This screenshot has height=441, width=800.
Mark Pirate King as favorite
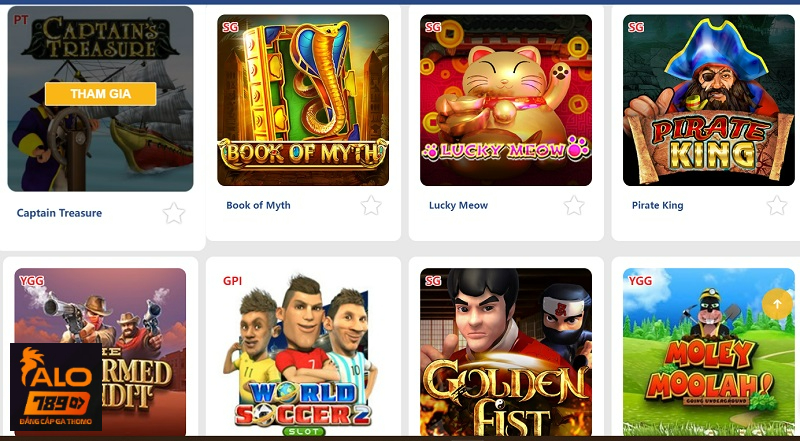click(x=776, y=206)
